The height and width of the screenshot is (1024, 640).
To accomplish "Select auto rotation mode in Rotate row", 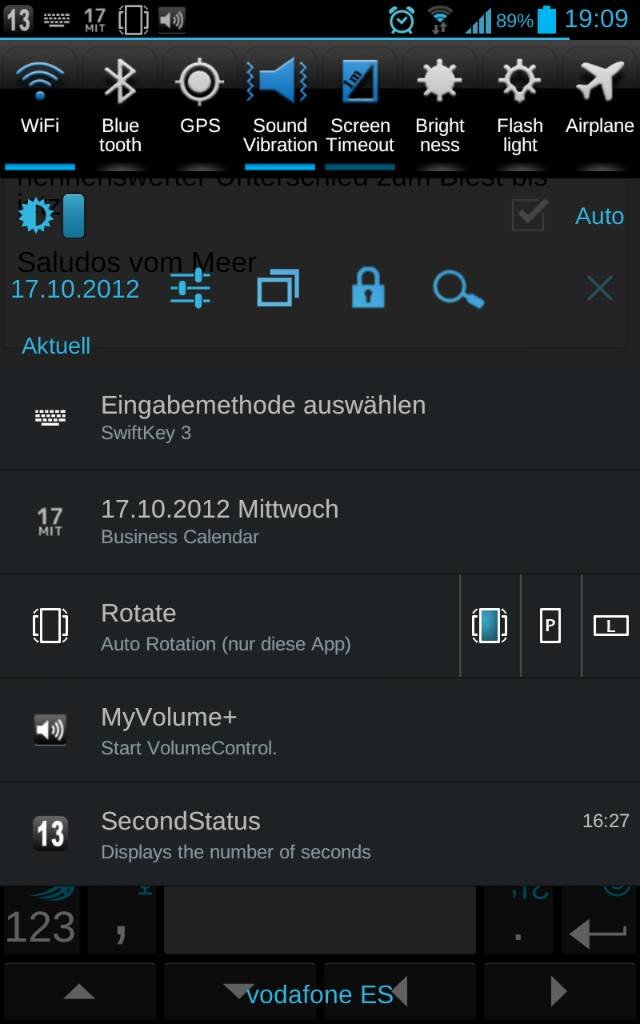I will 490,626.
